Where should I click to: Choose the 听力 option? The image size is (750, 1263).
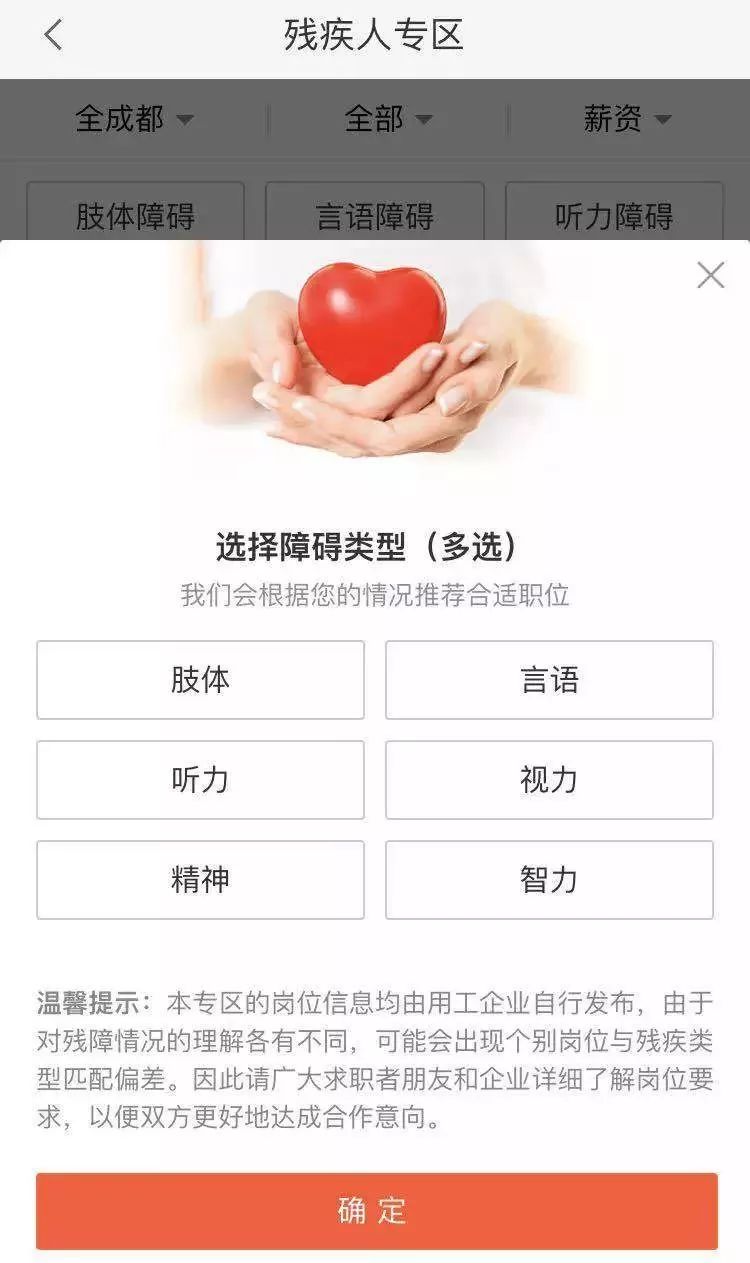(x=200, y=780)
